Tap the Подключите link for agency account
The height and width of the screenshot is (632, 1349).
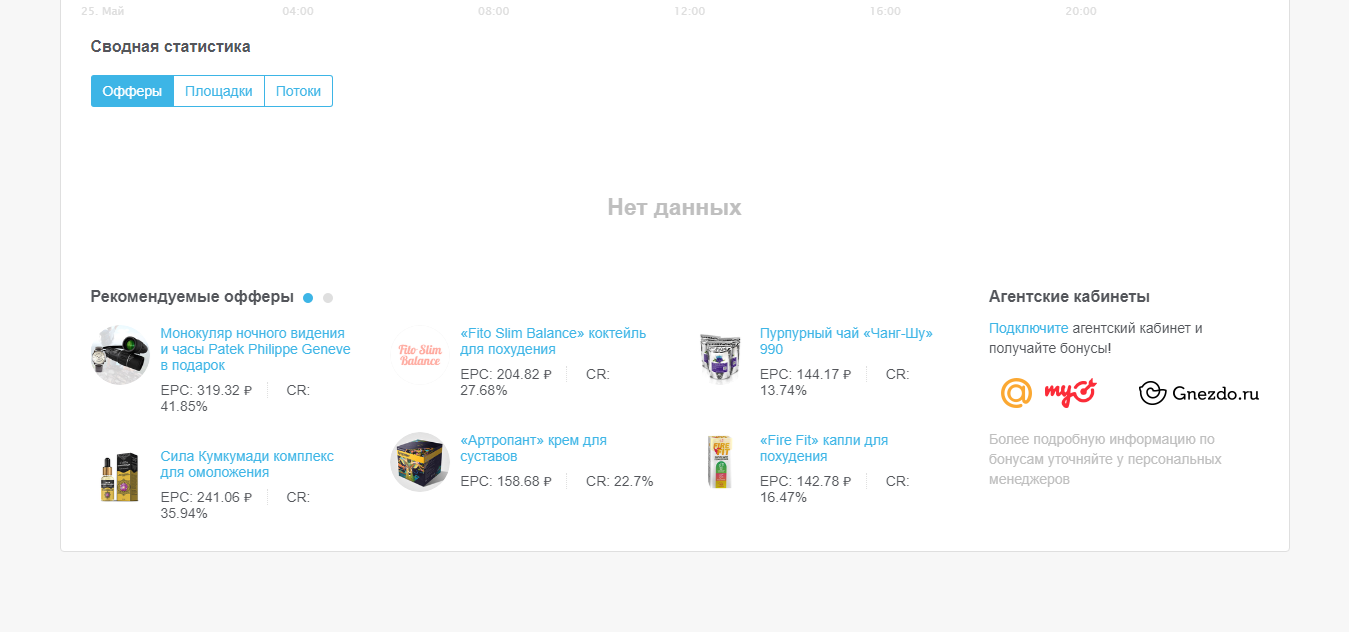click(x=1028, y=328)
